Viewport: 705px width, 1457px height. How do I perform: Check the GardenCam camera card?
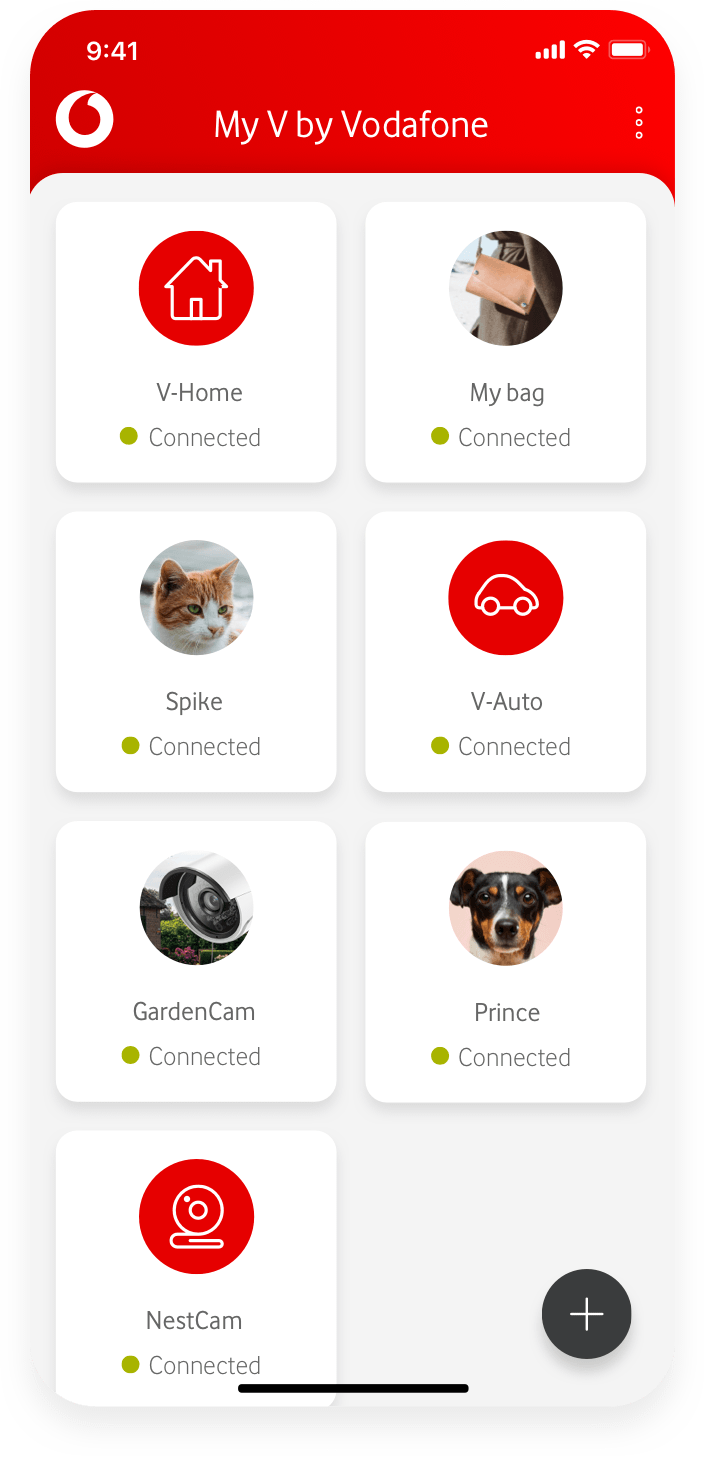pos(196,961)
